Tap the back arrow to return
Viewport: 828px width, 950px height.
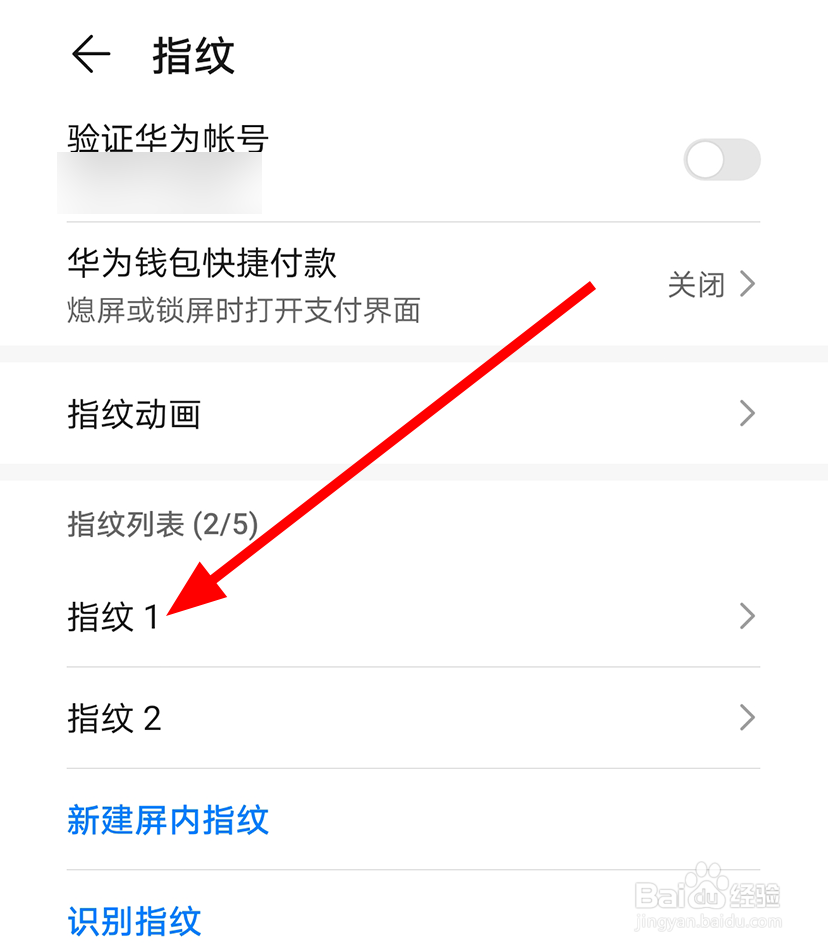pyautogui.click(x=91, y=55)
